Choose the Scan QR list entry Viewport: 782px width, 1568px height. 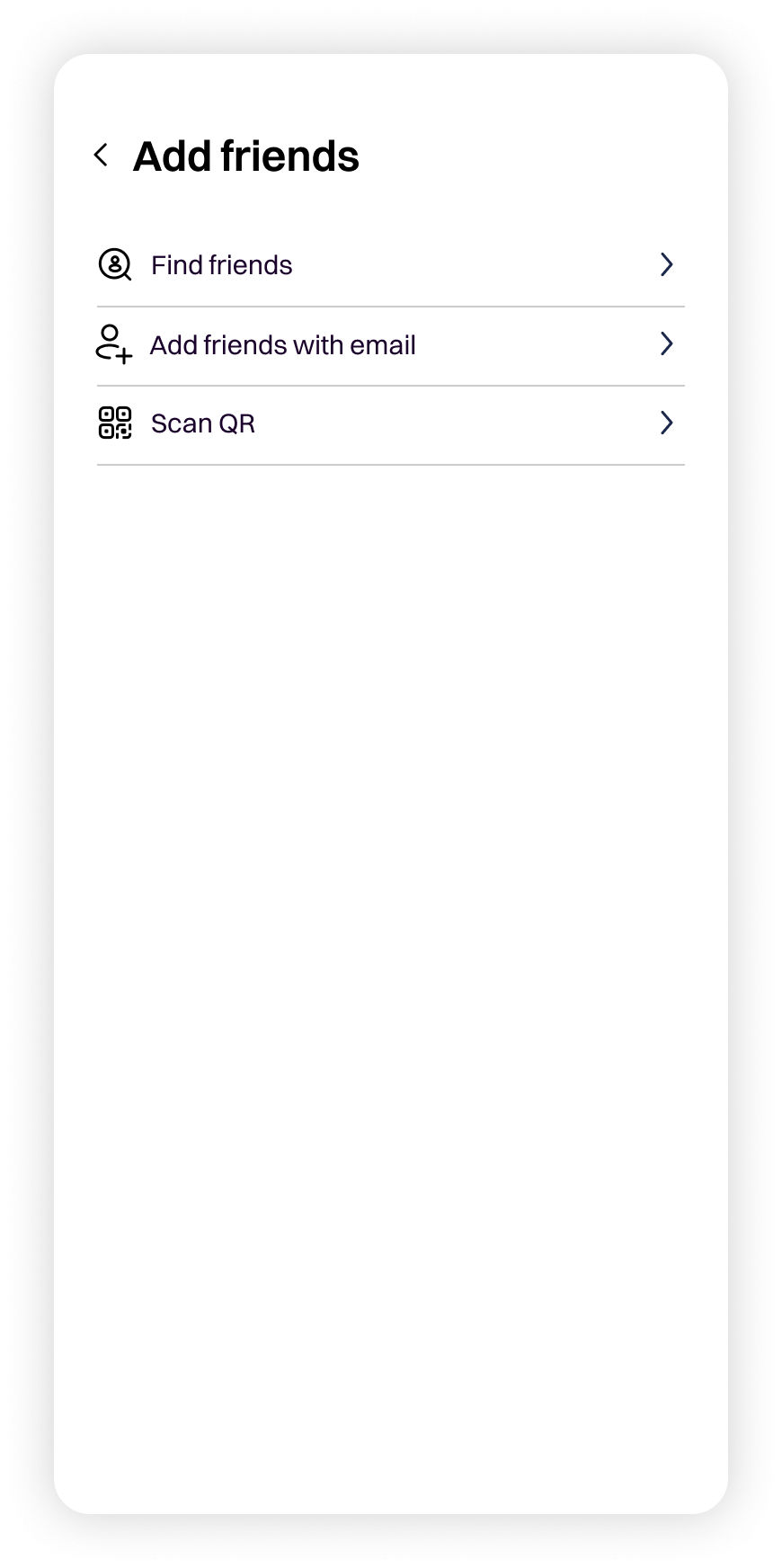click(x=389, y=423)
